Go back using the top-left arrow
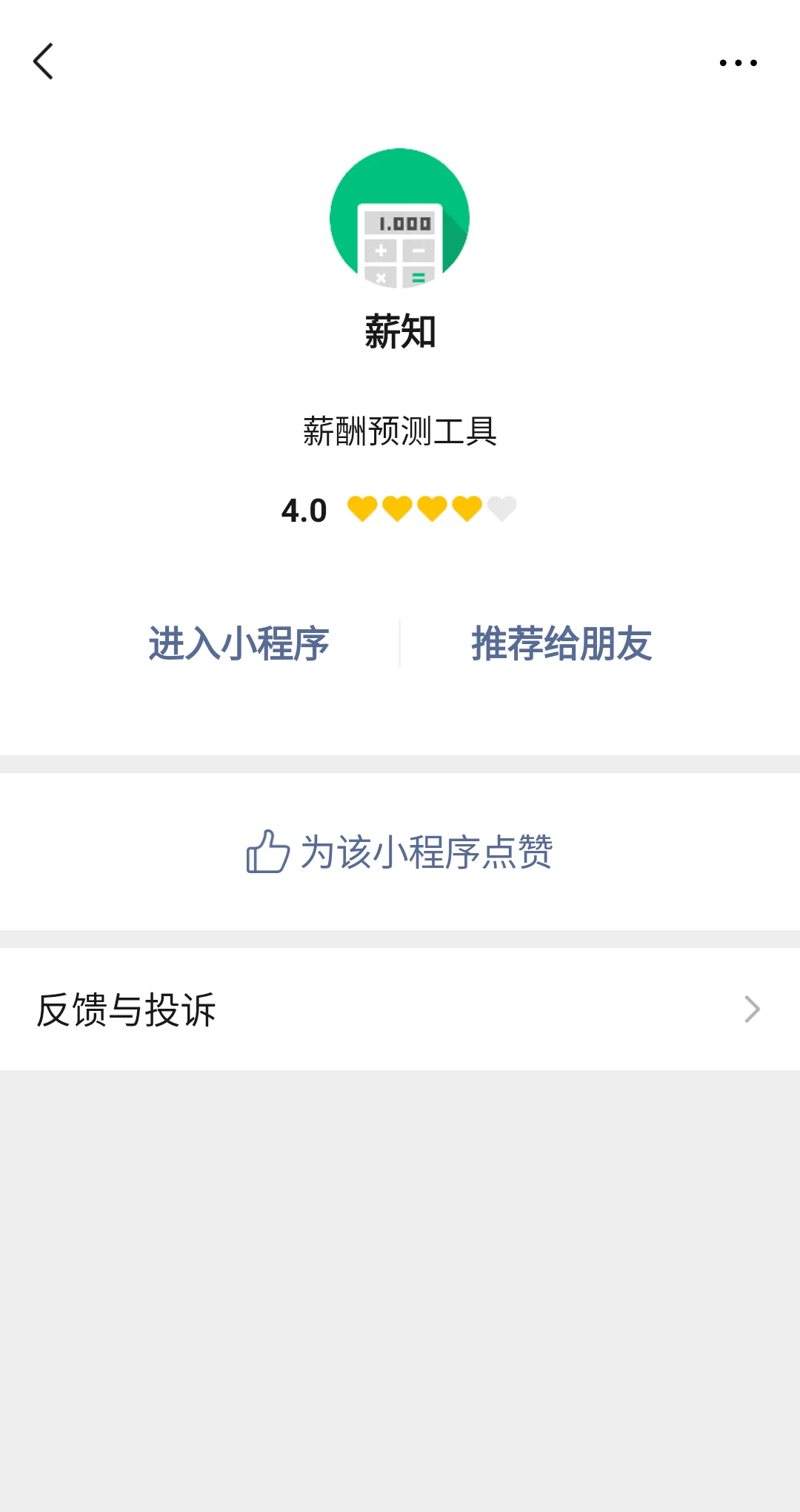 (x=44, y=62)
